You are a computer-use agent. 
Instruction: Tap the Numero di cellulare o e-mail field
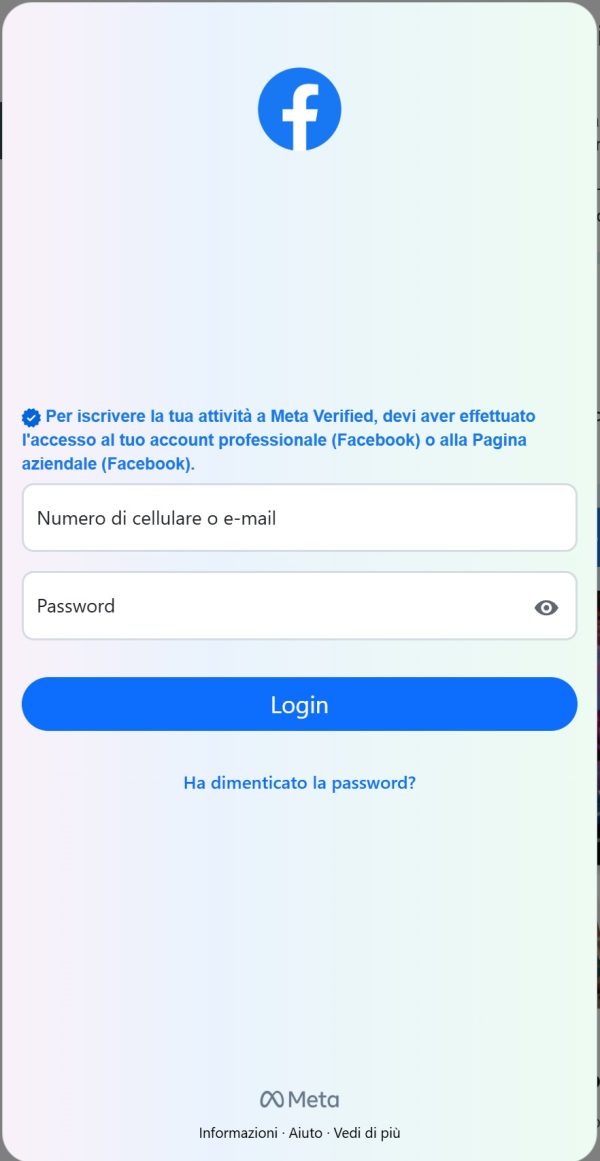tap(299, 518)
